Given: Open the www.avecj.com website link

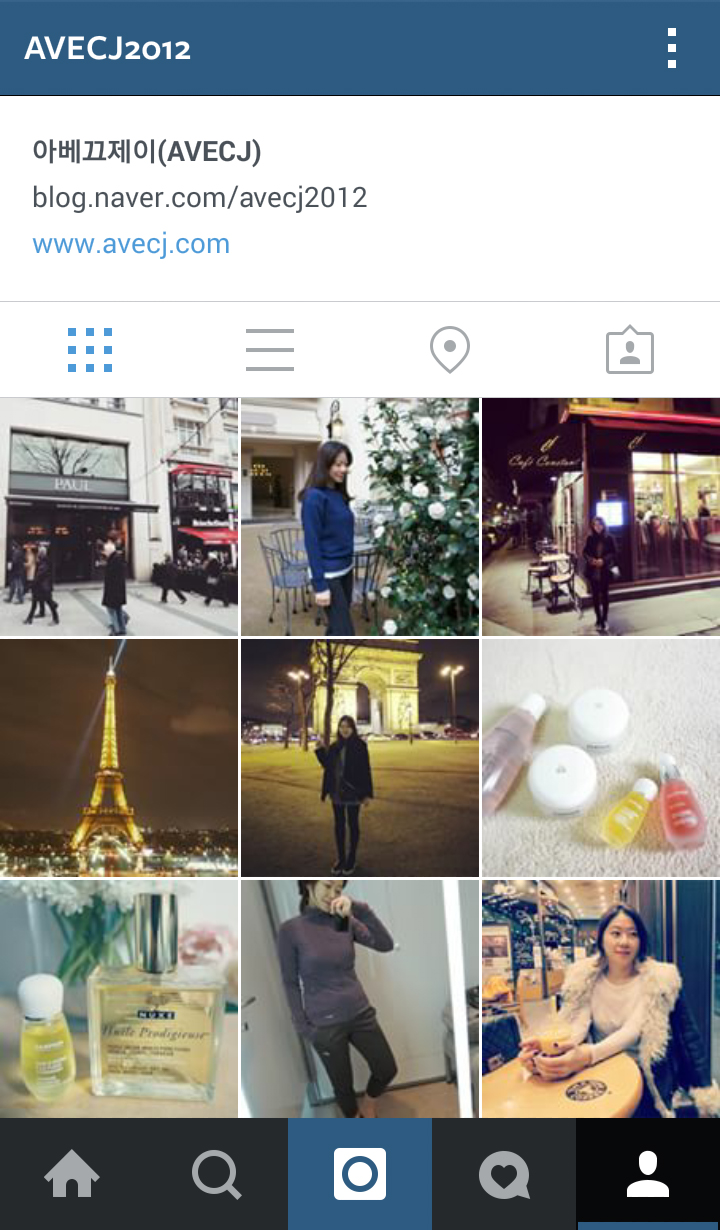Looking at the screenshot, I should tap(131, 244).
